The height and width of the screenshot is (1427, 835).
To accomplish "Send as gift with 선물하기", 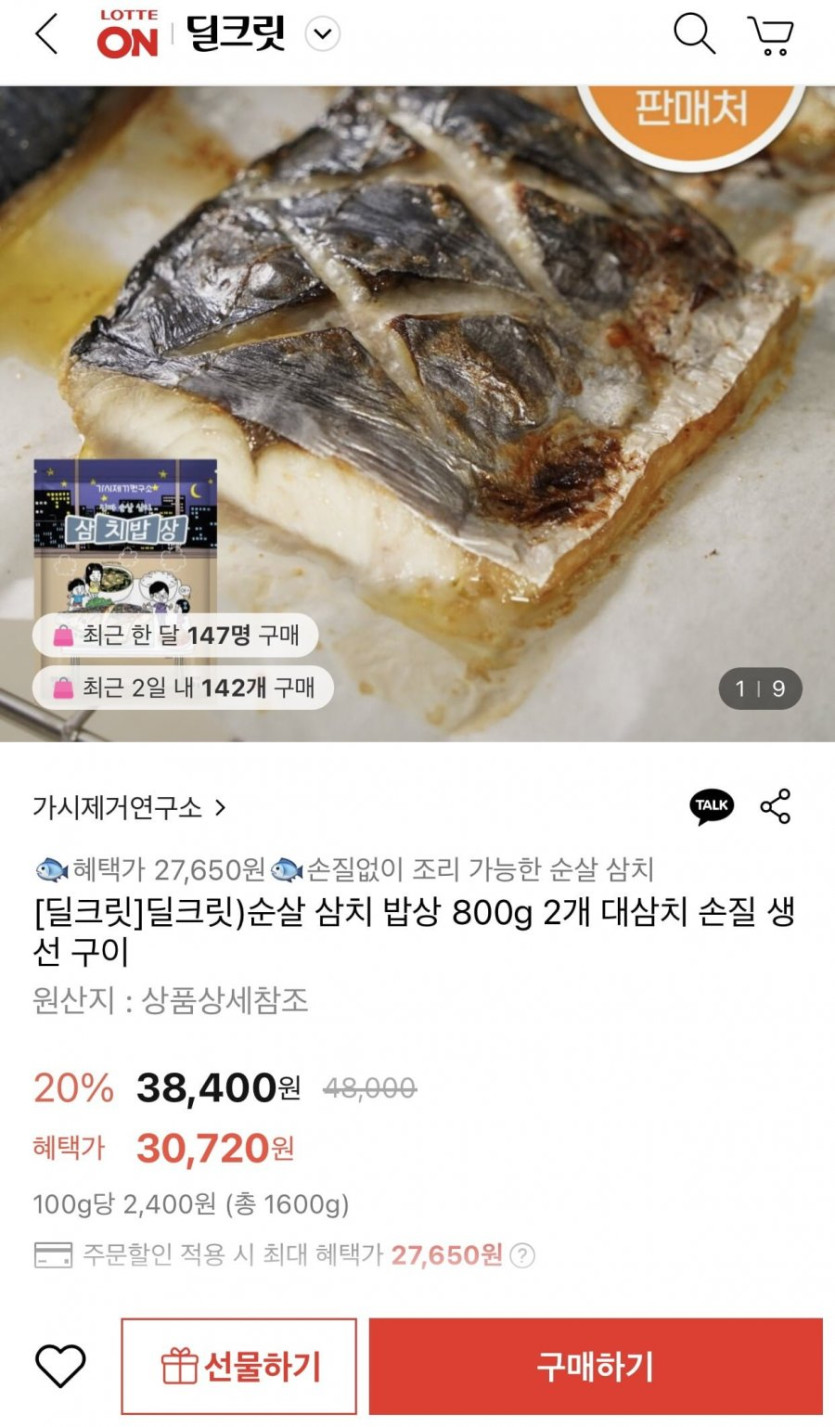I will click(x=239, y=1364).
